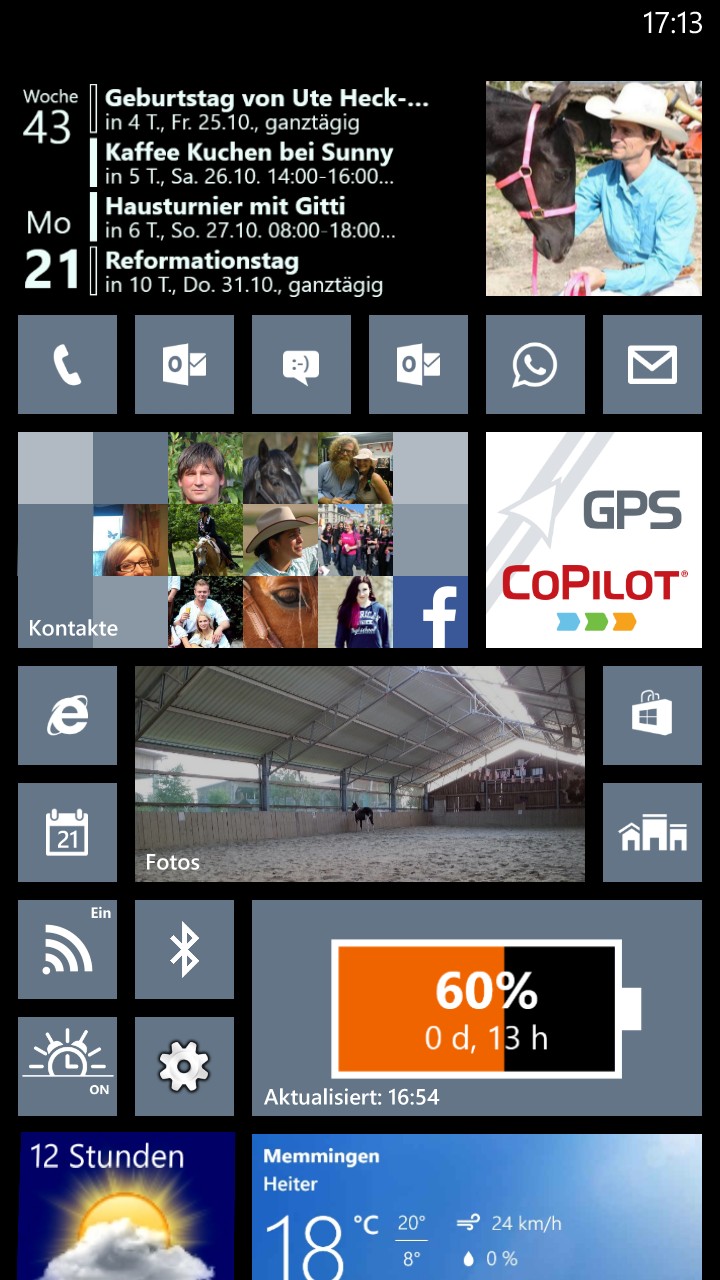
Task: Open the messaging tile with smiley bubble
Action: (301, 365)
